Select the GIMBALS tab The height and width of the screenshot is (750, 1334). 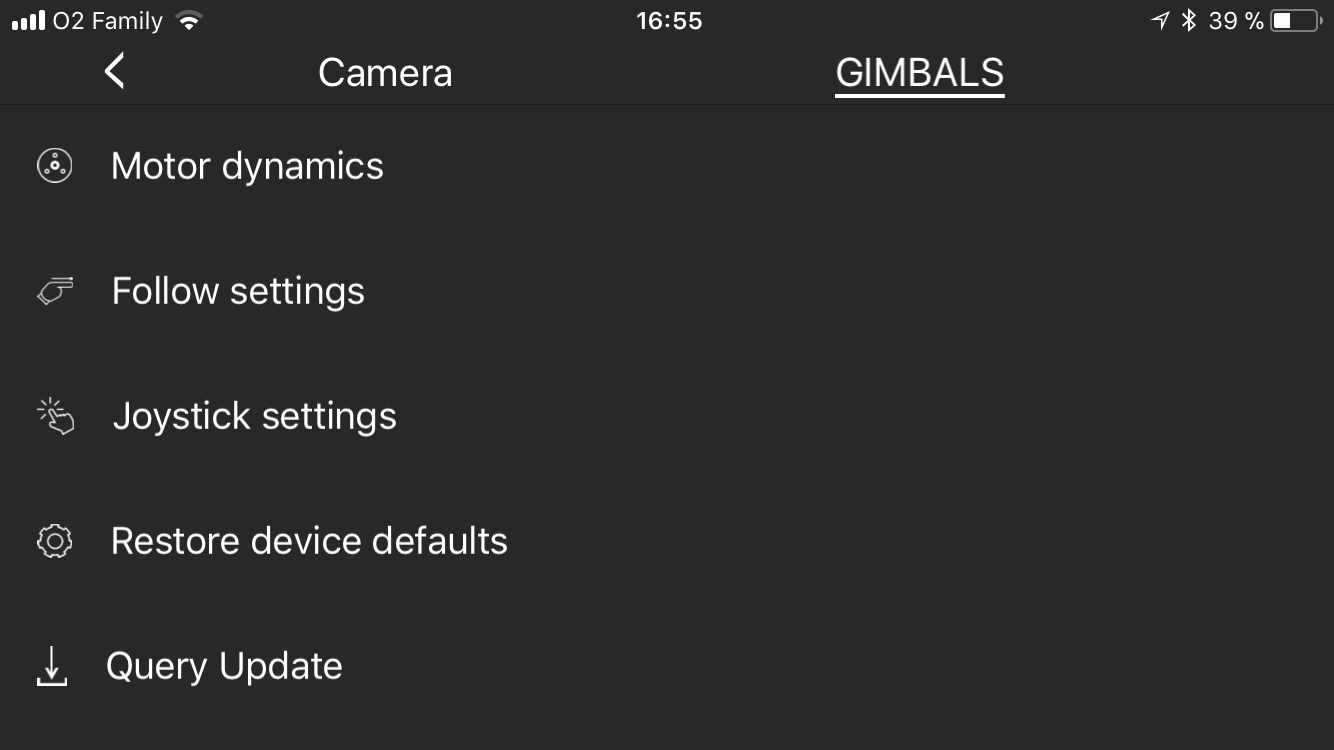click(x=919, y=73)
